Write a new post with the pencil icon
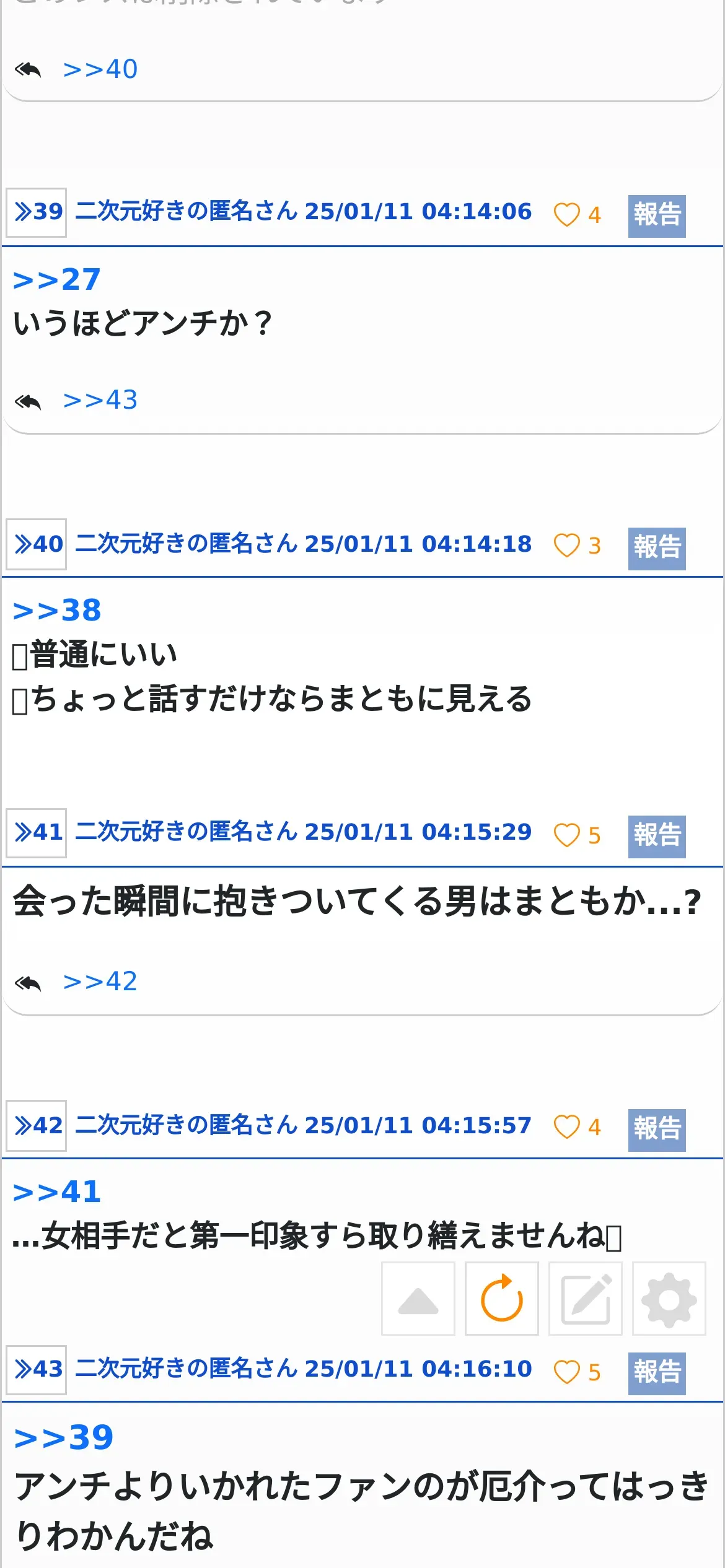 pyautogui.click(x=586, y=1299)
